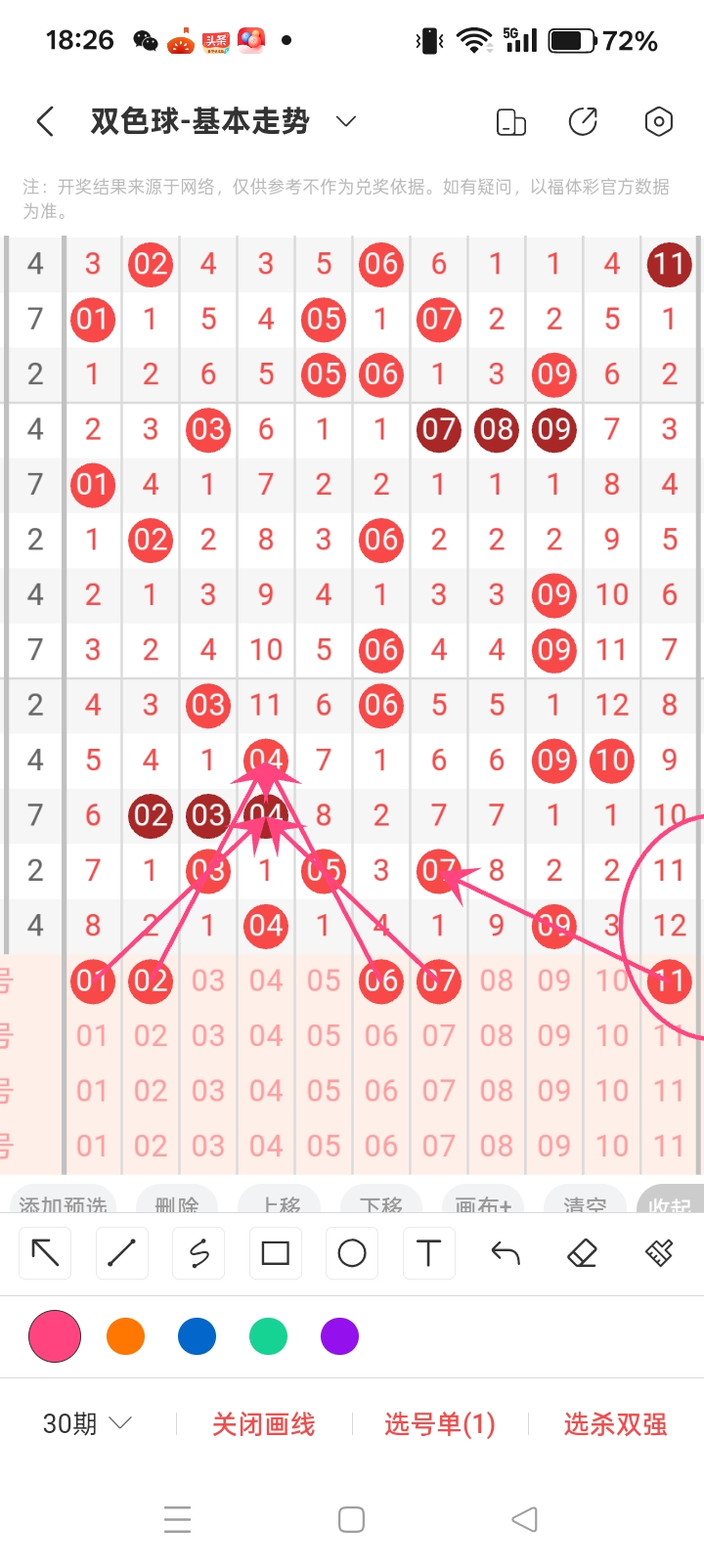Select the curve drawing tool
Screen dimensions: 704x1568
pyautogui.click(x=198, y=1252)
